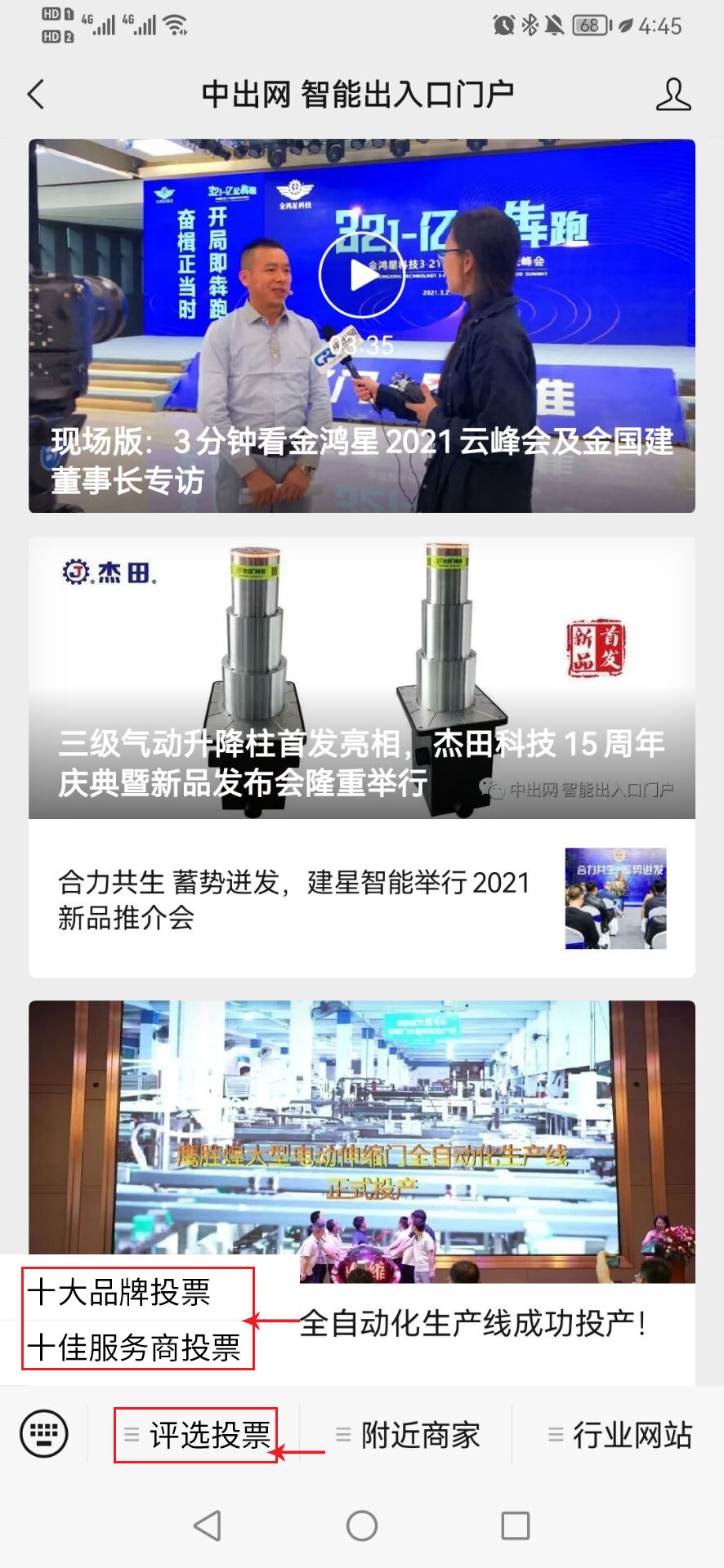Open the 杰田科技 15 周年庆典 article
The width and height of the screenshot is (724, 1568).
[361, 678]
